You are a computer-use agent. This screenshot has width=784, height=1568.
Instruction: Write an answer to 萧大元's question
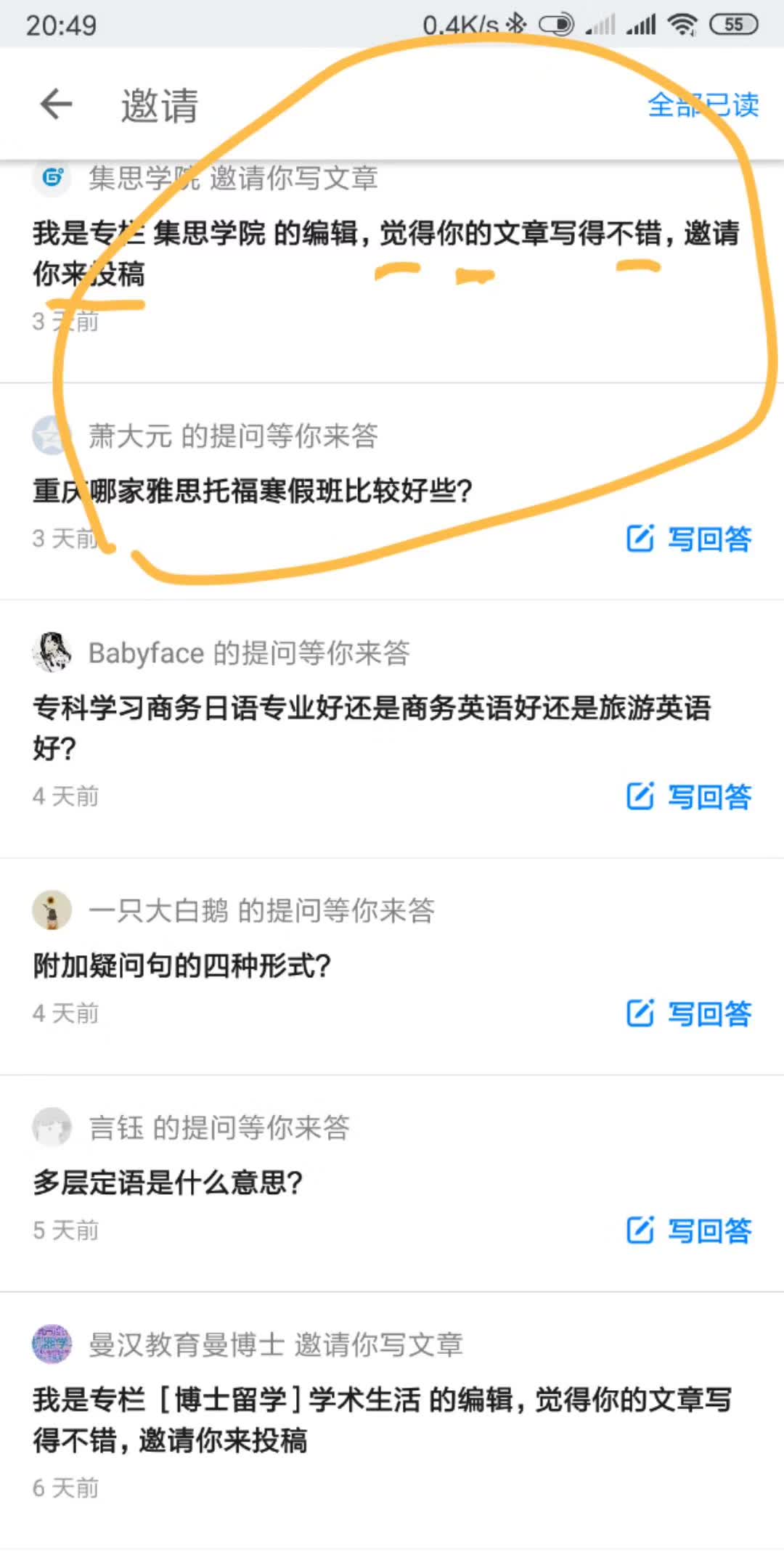(x=689, y=539)
